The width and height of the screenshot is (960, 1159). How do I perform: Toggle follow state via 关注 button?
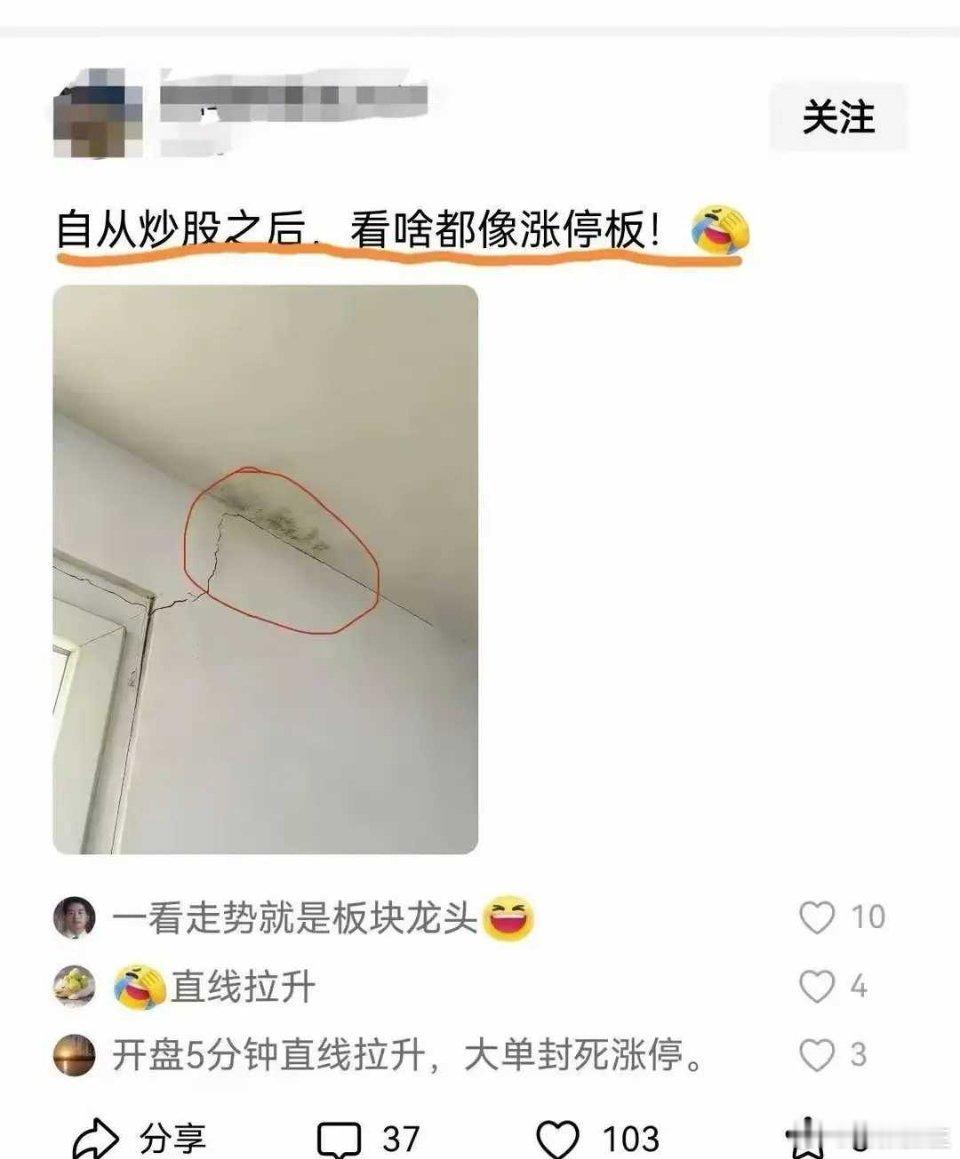[x=840, y=115]
